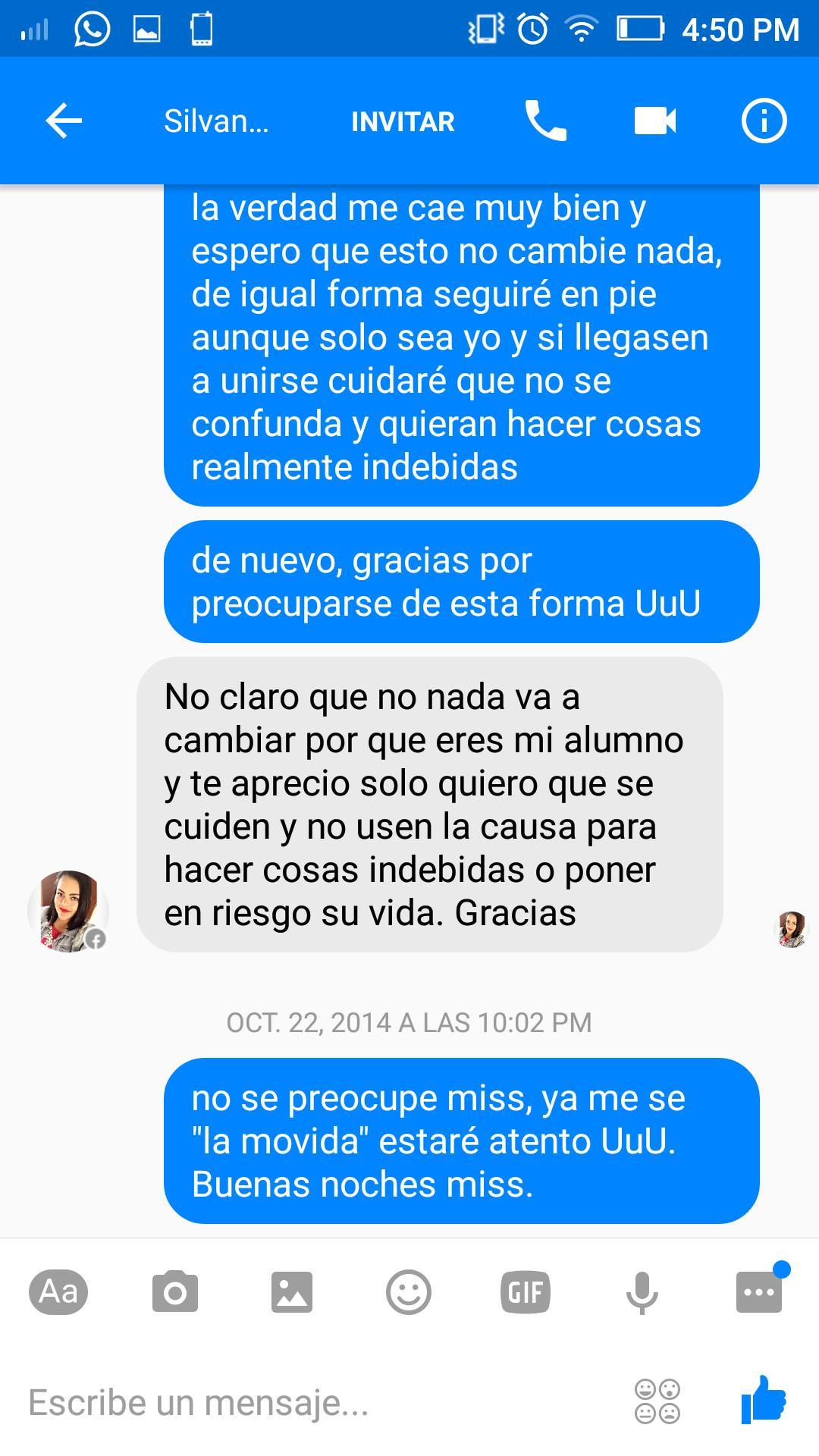
Task: Open the camera to take a photo
Action: 175,1291
